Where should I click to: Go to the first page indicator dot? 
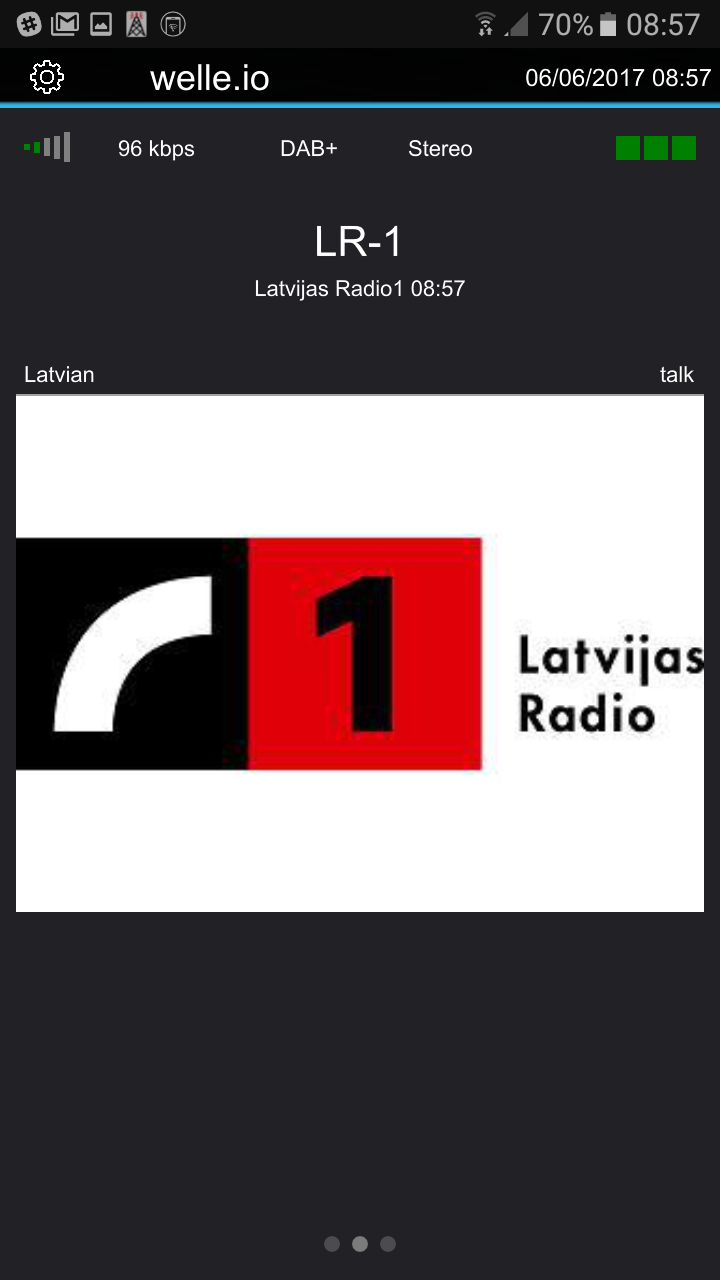tap(332, 1244)
